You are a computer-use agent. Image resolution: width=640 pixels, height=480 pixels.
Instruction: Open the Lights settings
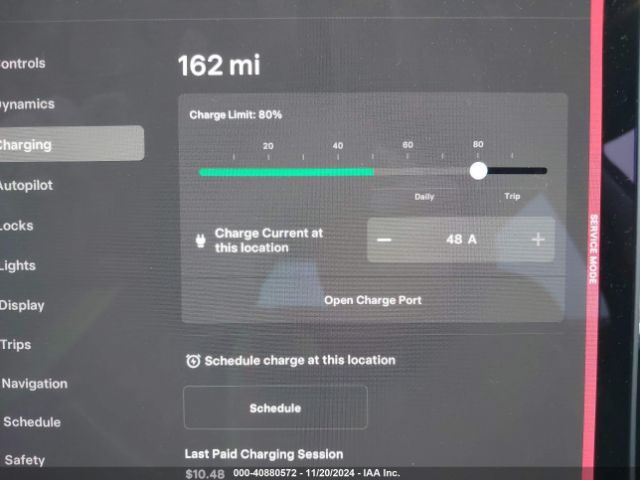pyautogui.click(x=20, y=266)
